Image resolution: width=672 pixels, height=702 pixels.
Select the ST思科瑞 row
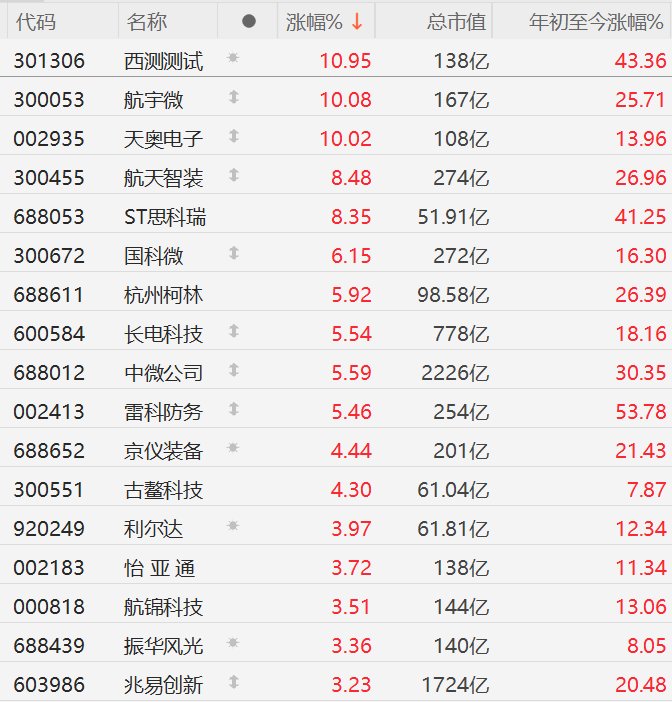point(165,217)
